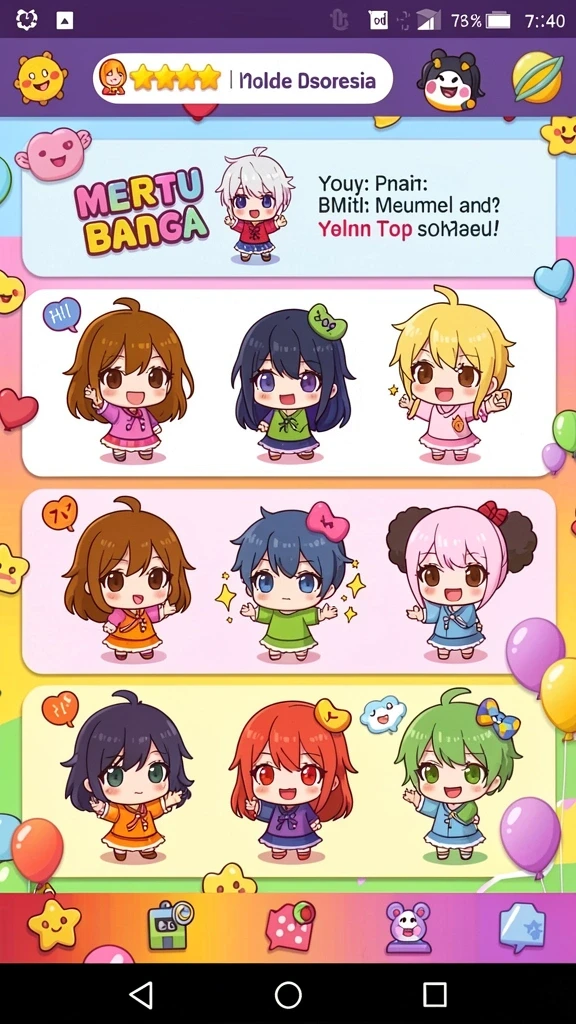The width and height of the screenshot is (576, 1024).
Task: Pick the green-haired character with the blue bow
Action: pos(459,775)
